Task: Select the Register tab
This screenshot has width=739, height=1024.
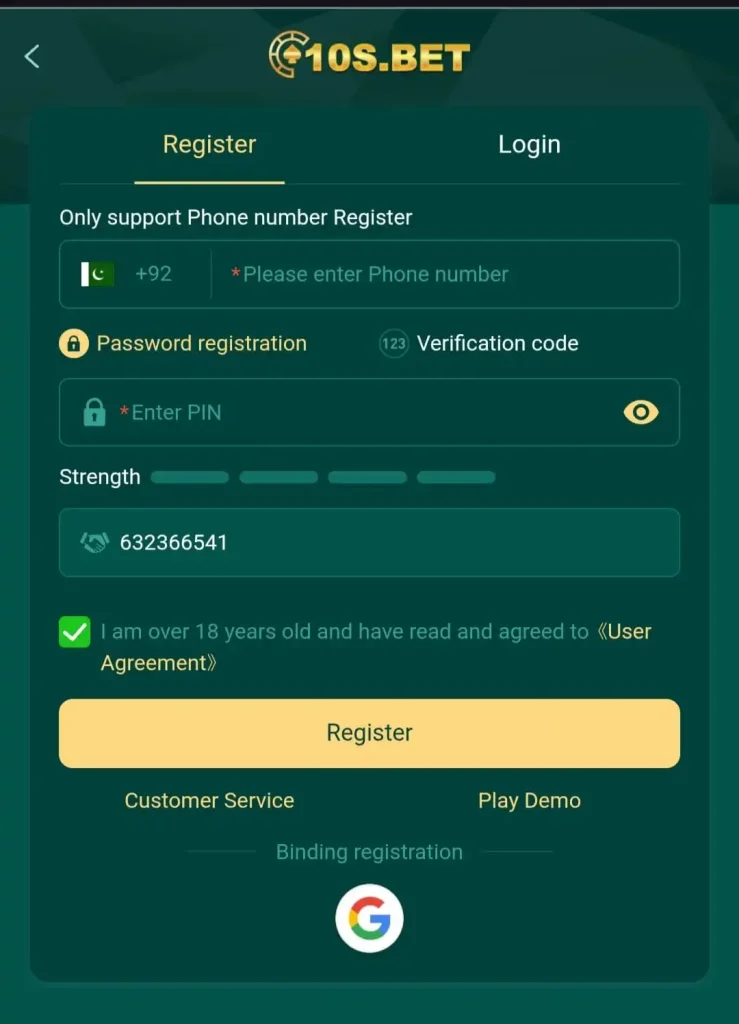Action: click(210, 145)
